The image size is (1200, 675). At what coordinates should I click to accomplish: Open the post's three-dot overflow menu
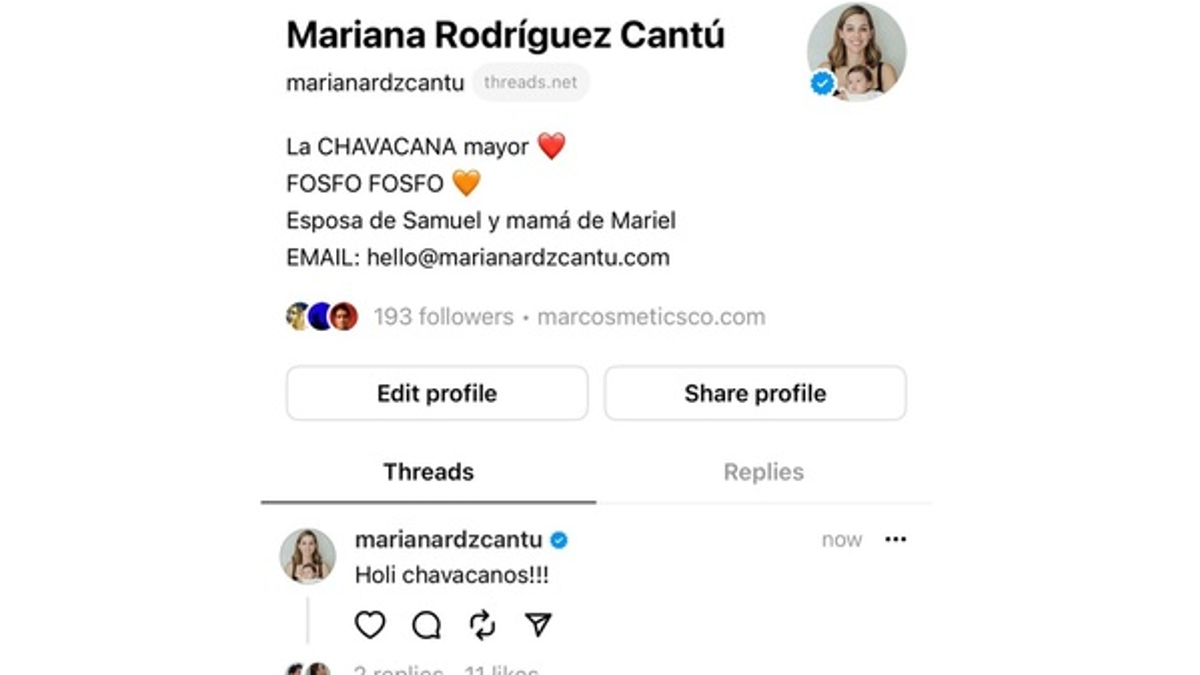coord(895,540)
